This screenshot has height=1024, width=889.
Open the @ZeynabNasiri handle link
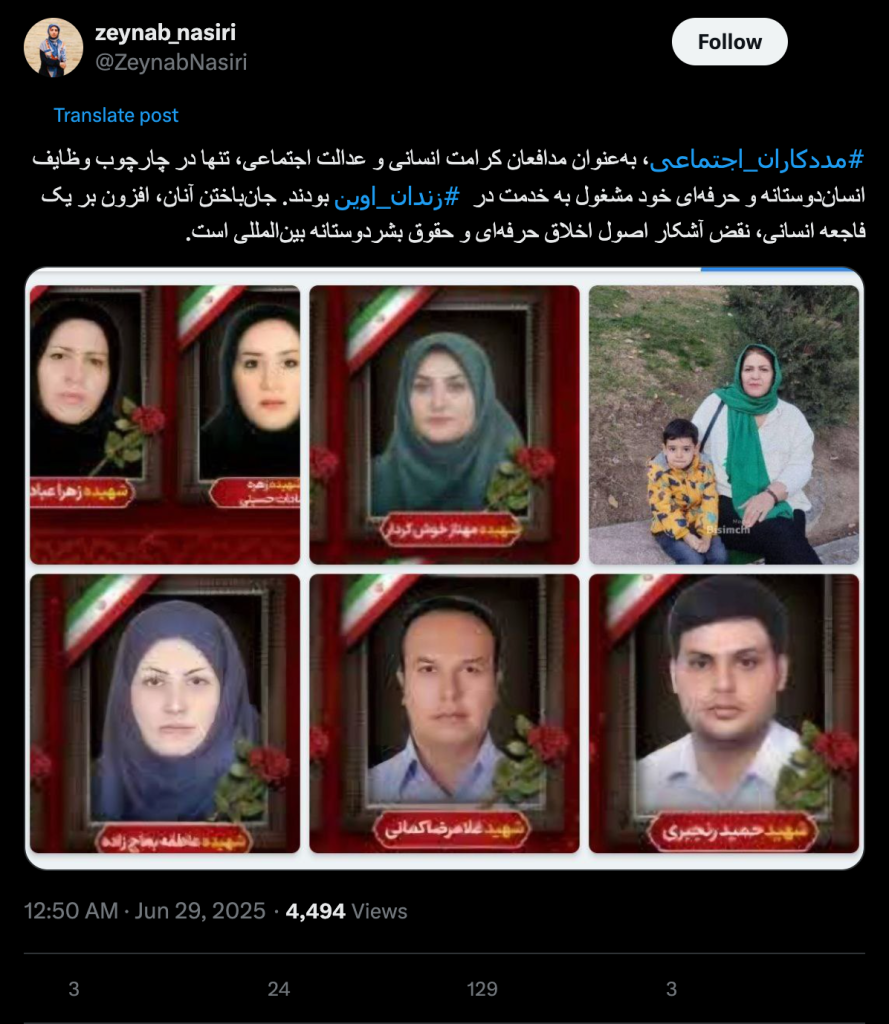pos(171,62)
